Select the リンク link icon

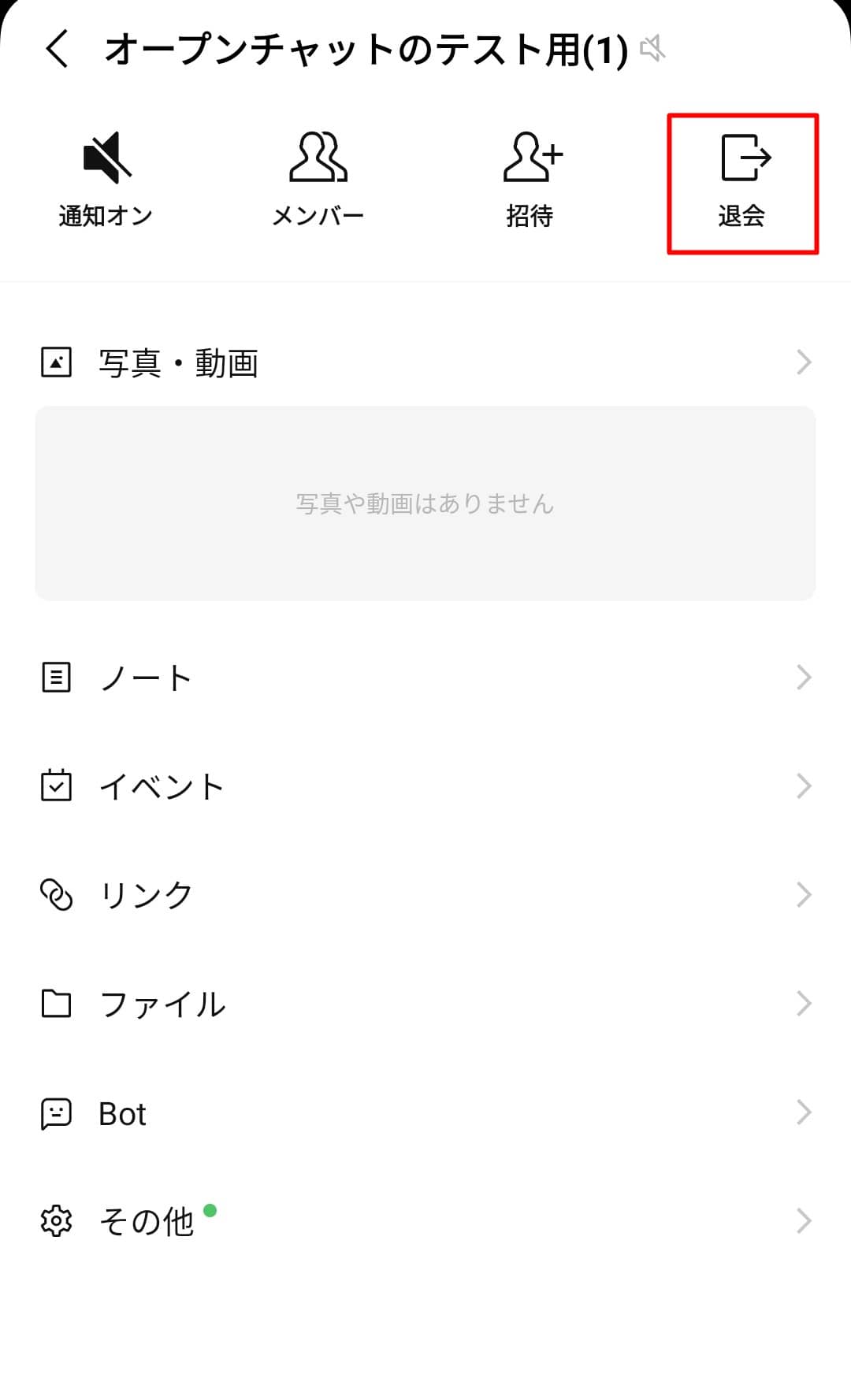click(x=56, y=894)
